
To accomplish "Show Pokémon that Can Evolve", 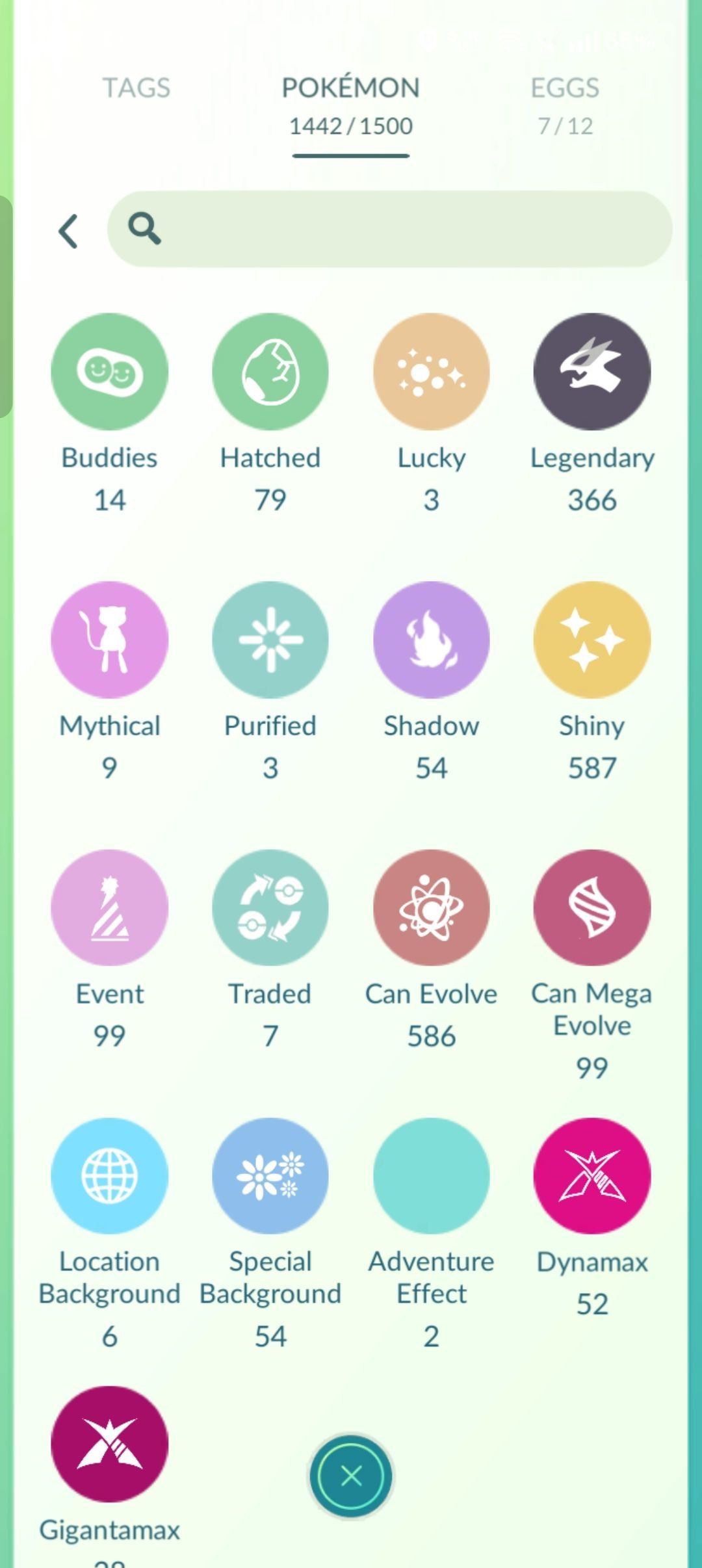I will pyautogui.click(x=431, y=908).
